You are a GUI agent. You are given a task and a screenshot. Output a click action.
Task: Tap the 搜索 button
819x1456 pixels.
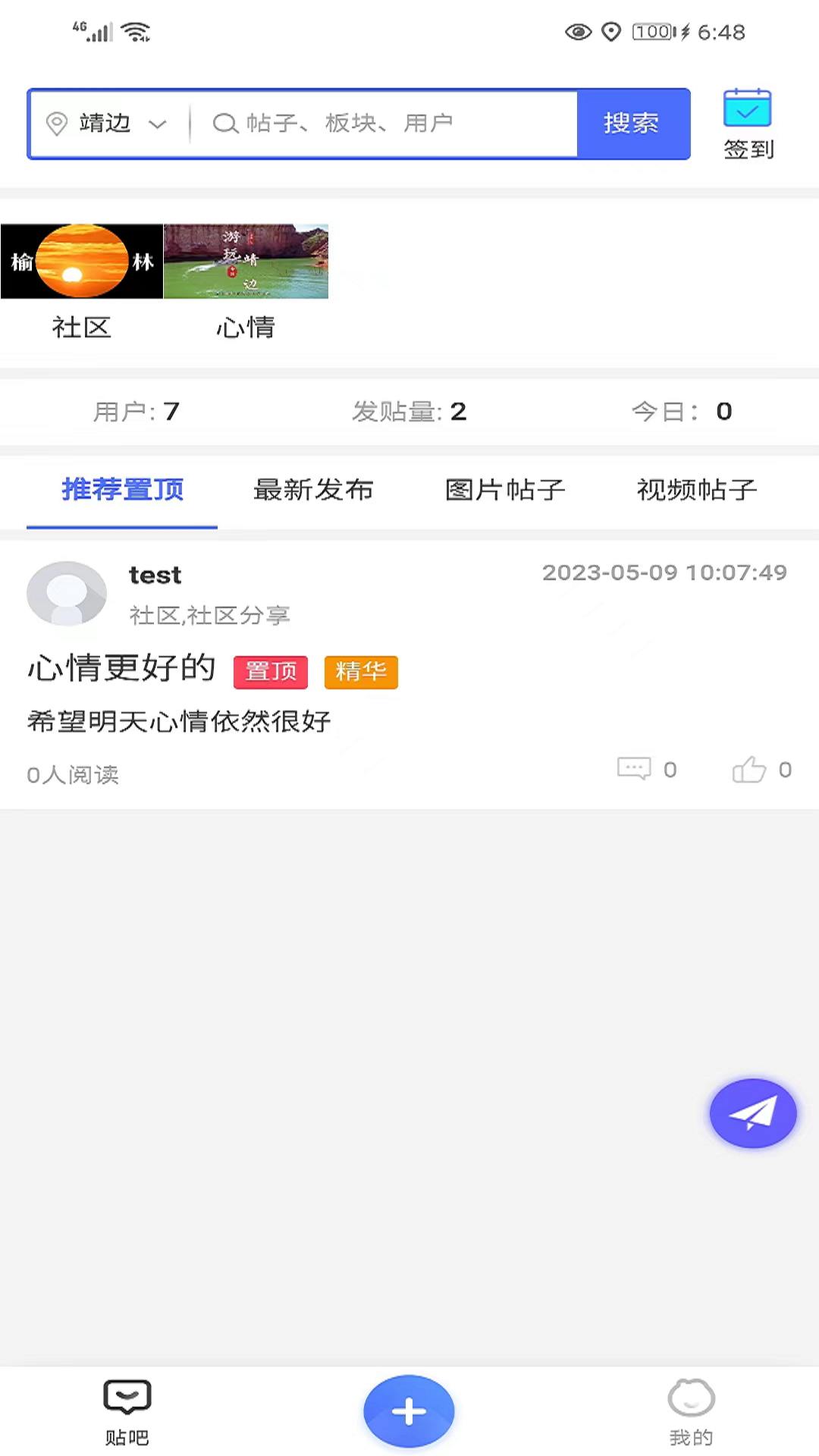(632, 124)
